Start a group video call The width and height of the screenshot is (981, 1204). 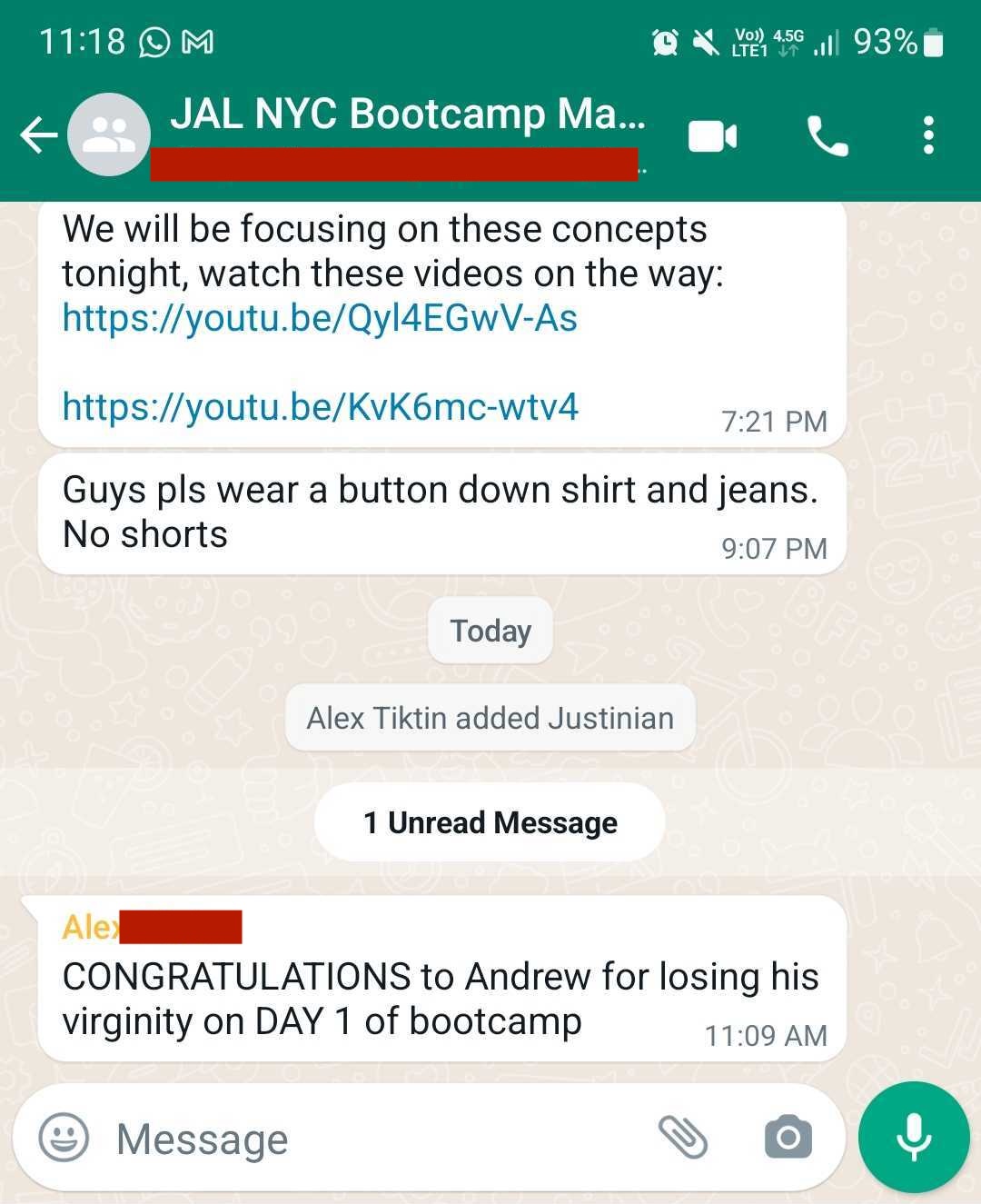(x=712, y=136)
